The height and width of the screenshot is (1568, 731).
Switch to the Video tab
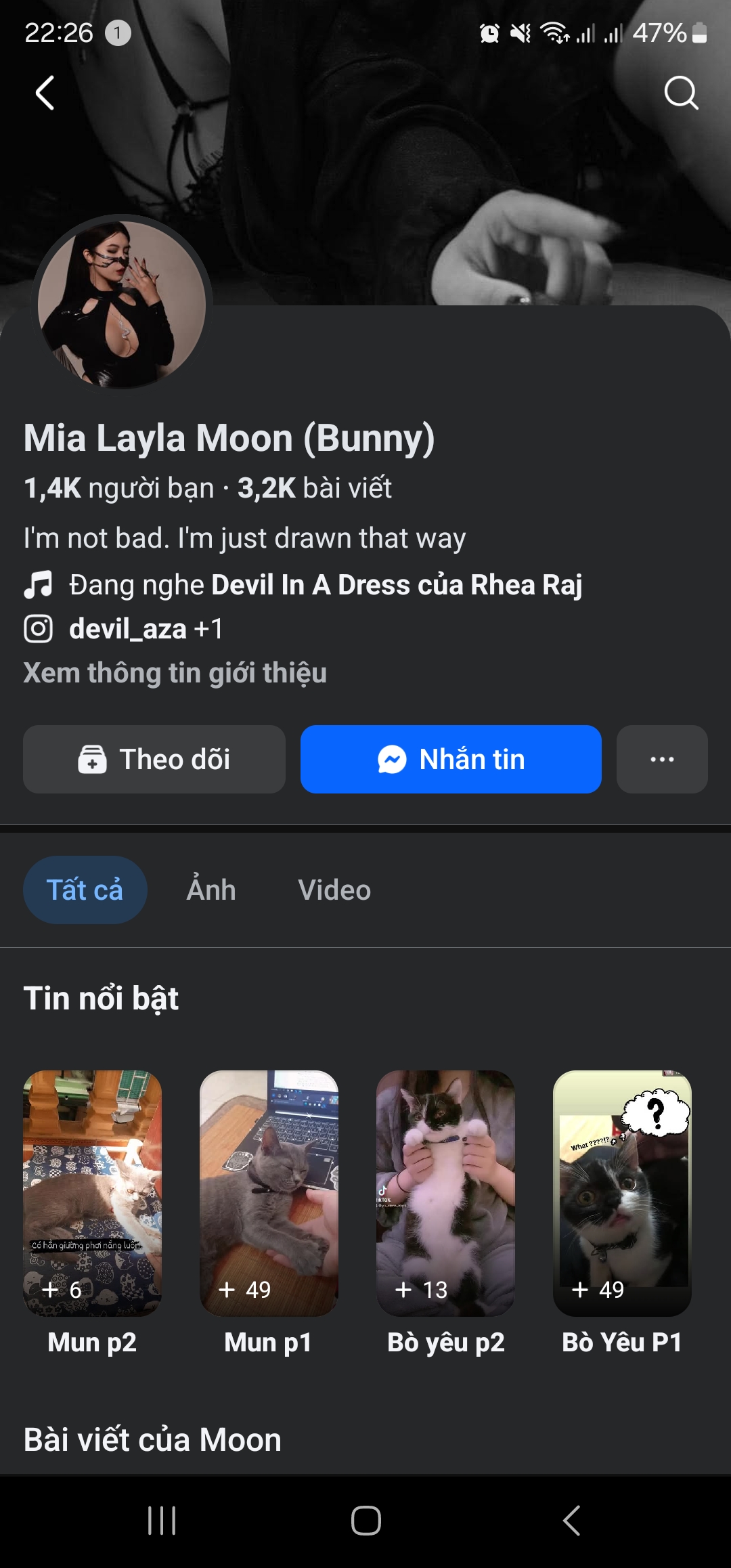pos(334,890)
